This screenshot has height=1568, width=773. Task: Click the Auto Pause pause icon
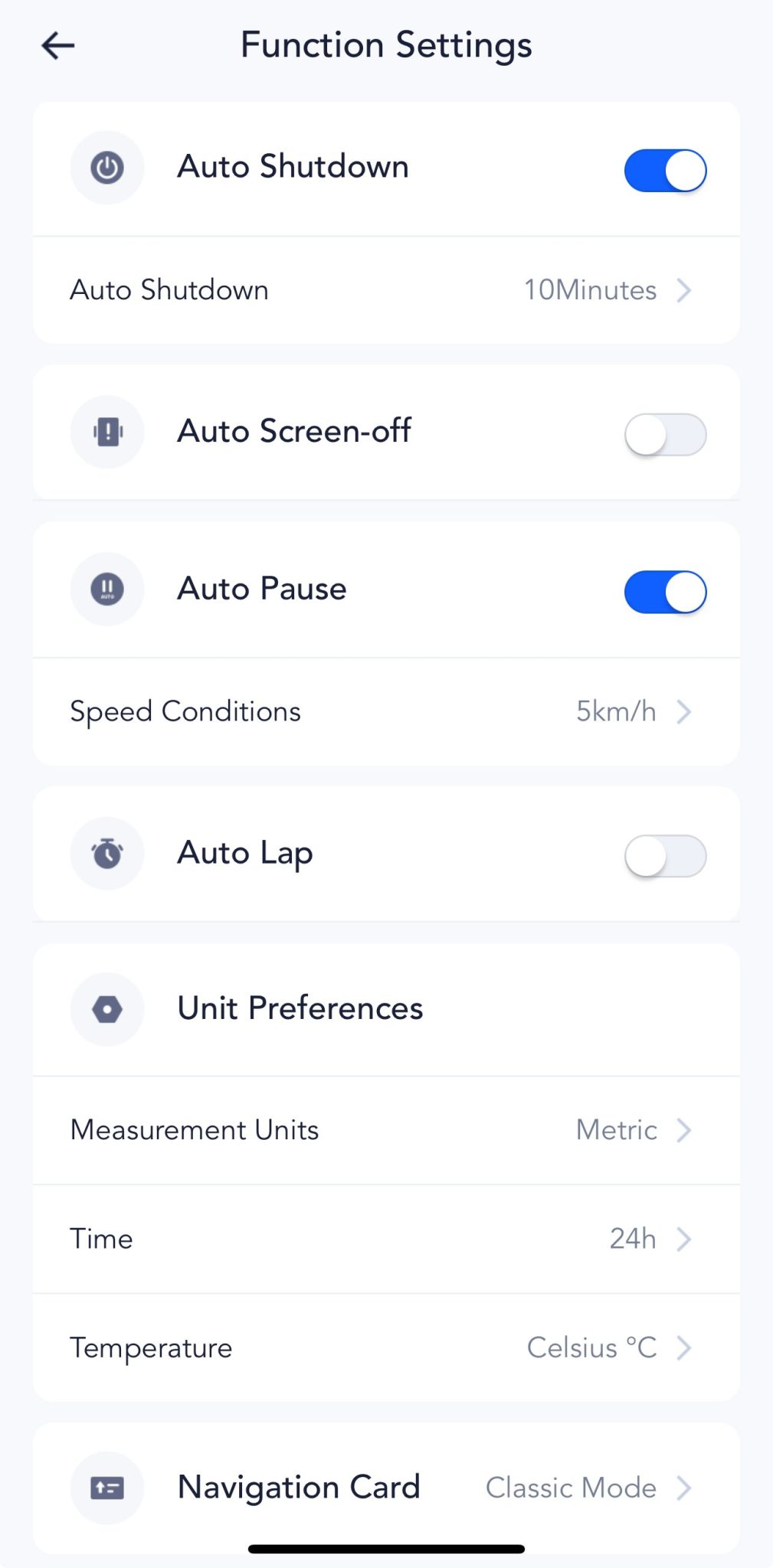pyautogui.click(x=107, y=589)
